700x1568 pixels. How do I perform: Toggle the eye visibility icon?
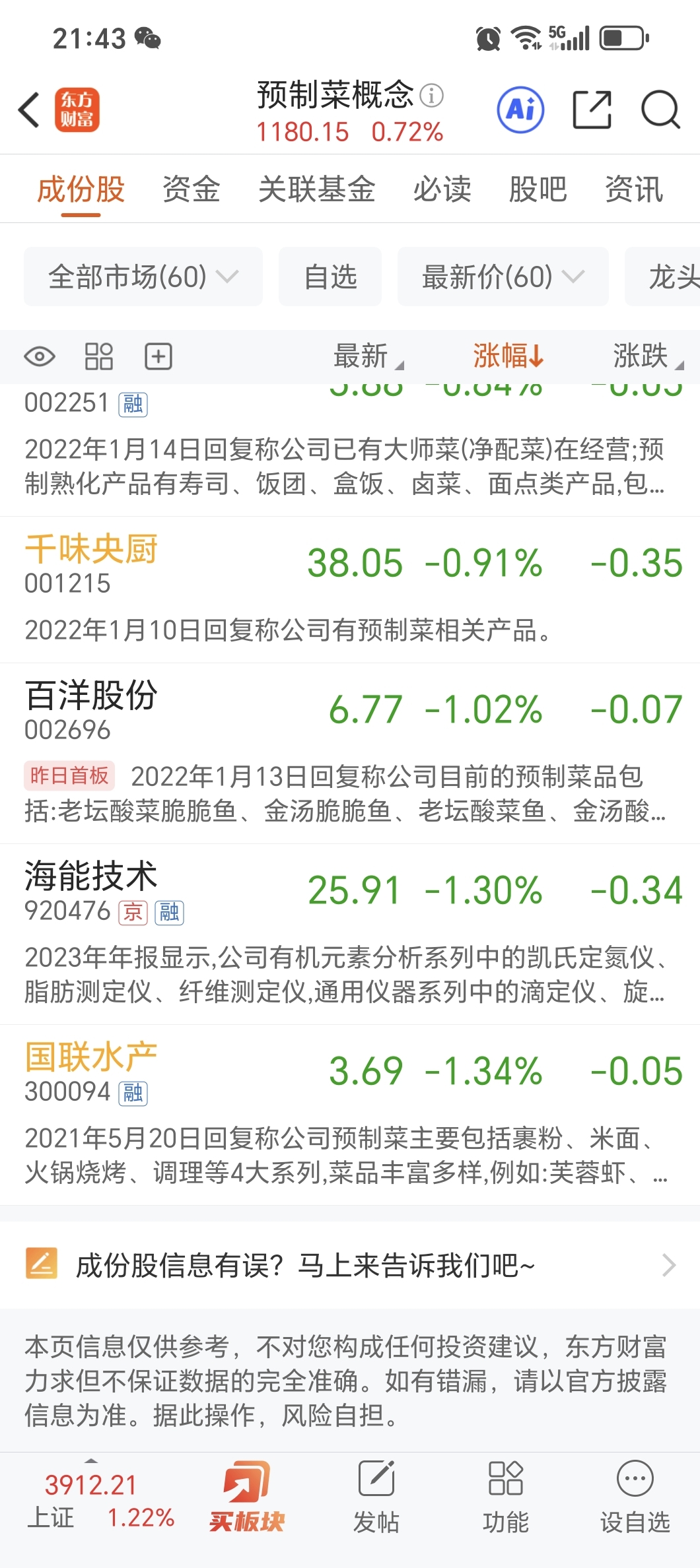pos(40,357)
